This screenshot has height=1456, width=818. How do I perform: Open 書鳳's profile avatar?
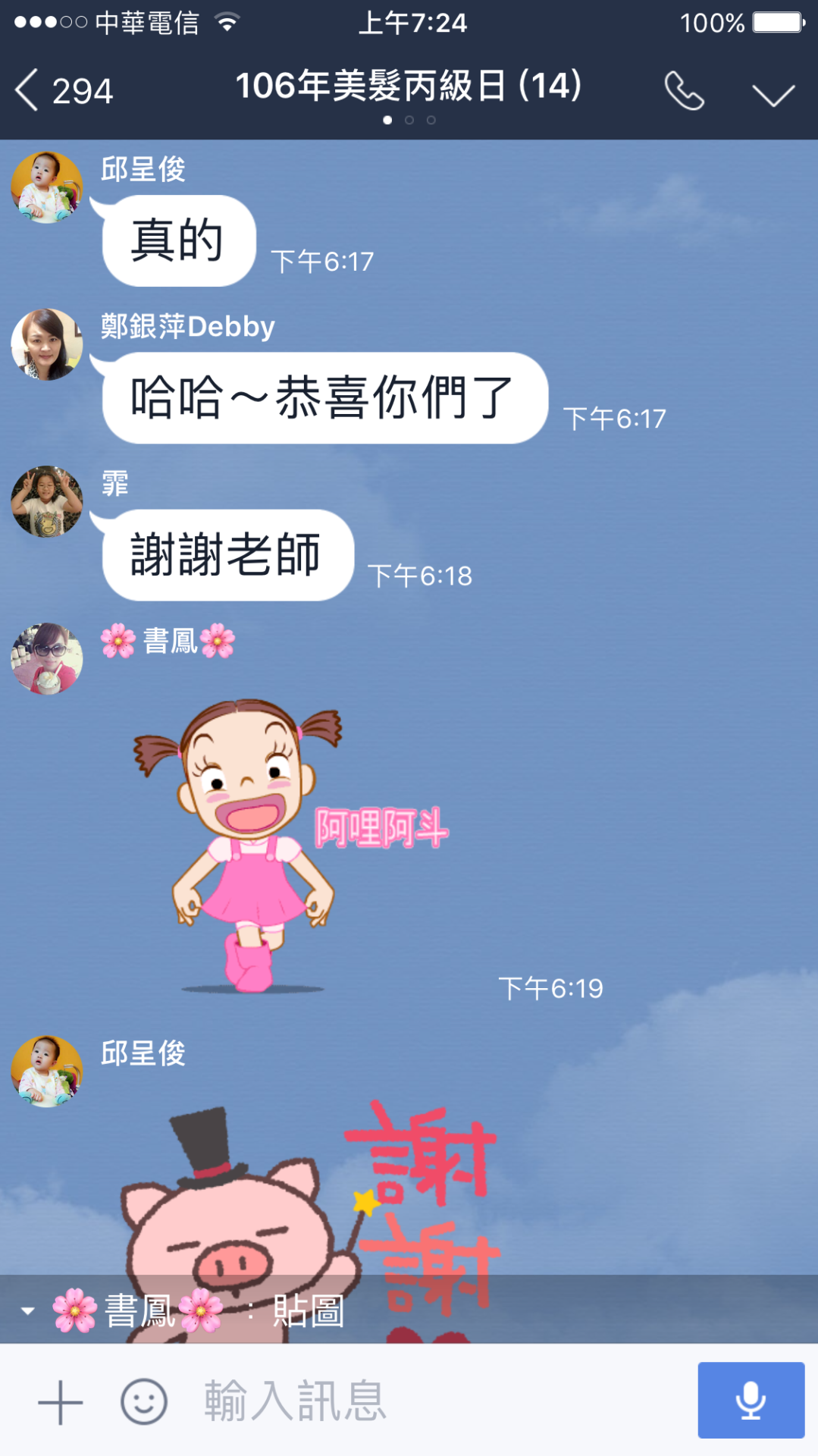click(47, 658)
